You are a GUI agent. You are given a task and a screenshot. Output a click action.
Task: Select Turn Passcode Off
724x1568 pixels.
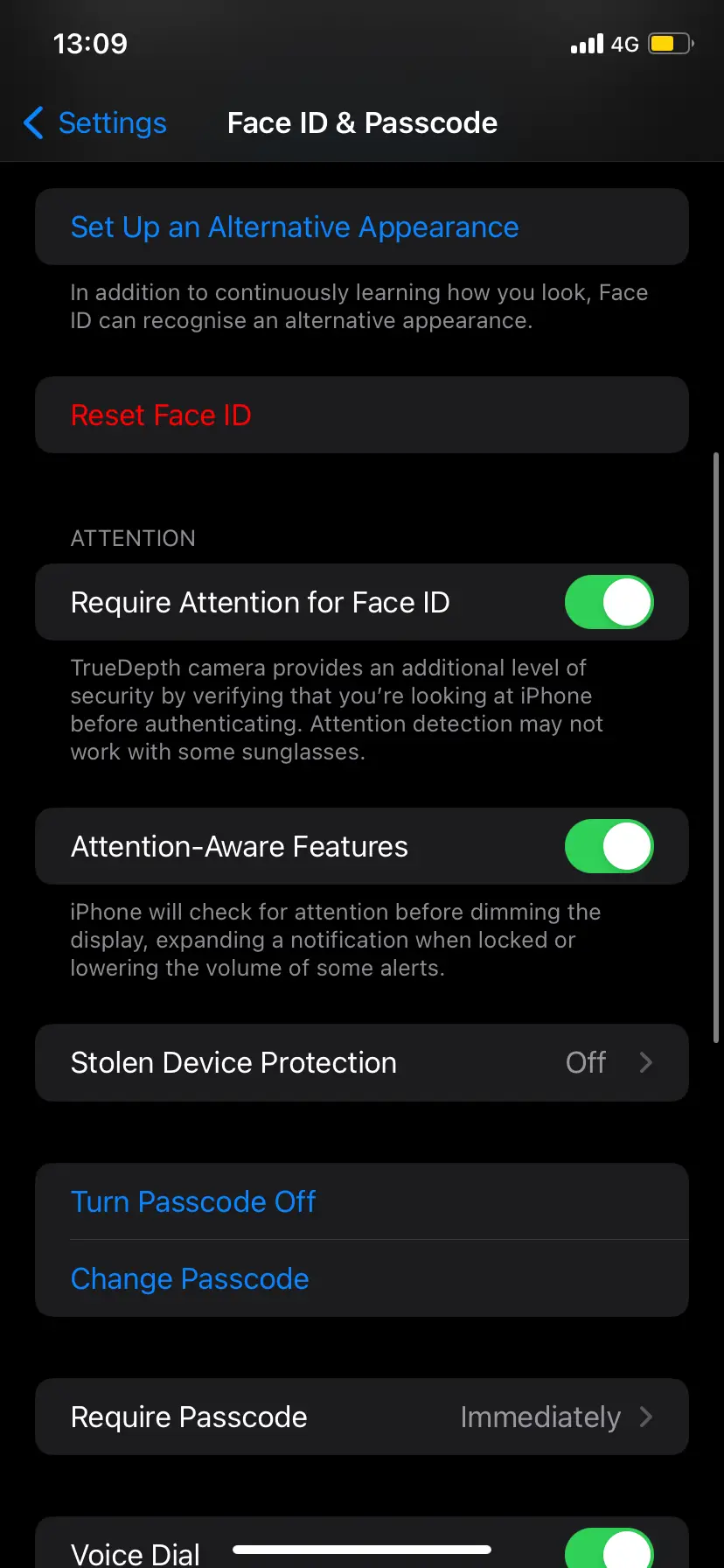193,1201
